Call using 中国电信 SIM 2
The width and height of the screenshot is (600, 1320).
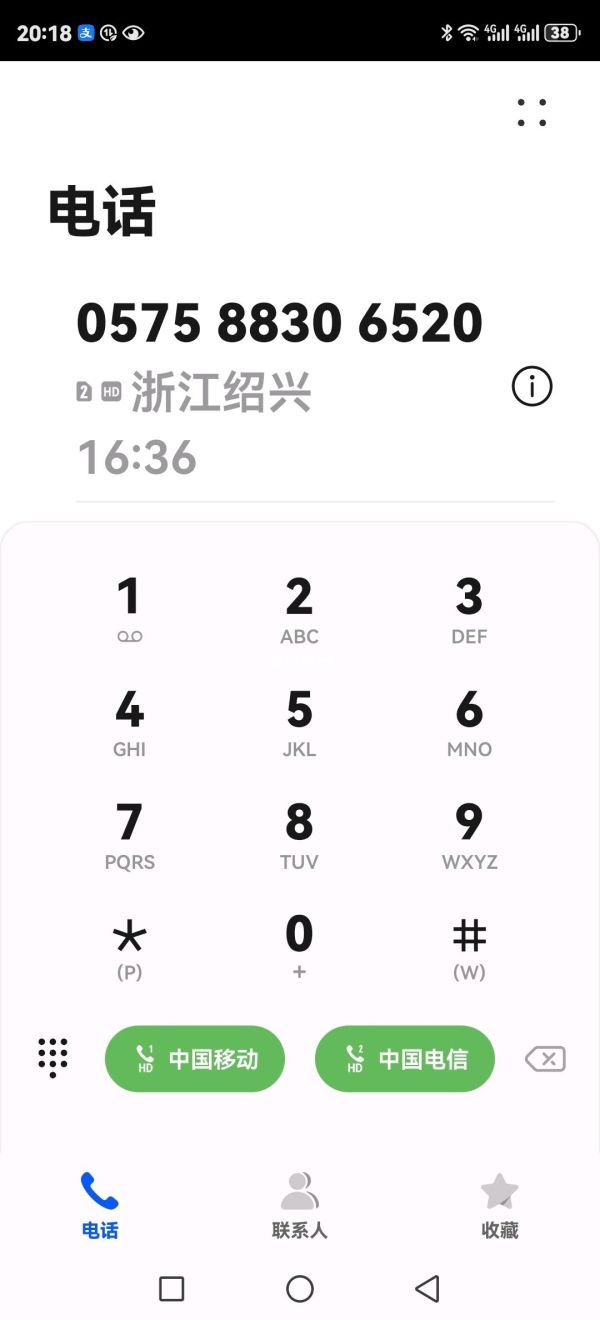(405, 1059)
